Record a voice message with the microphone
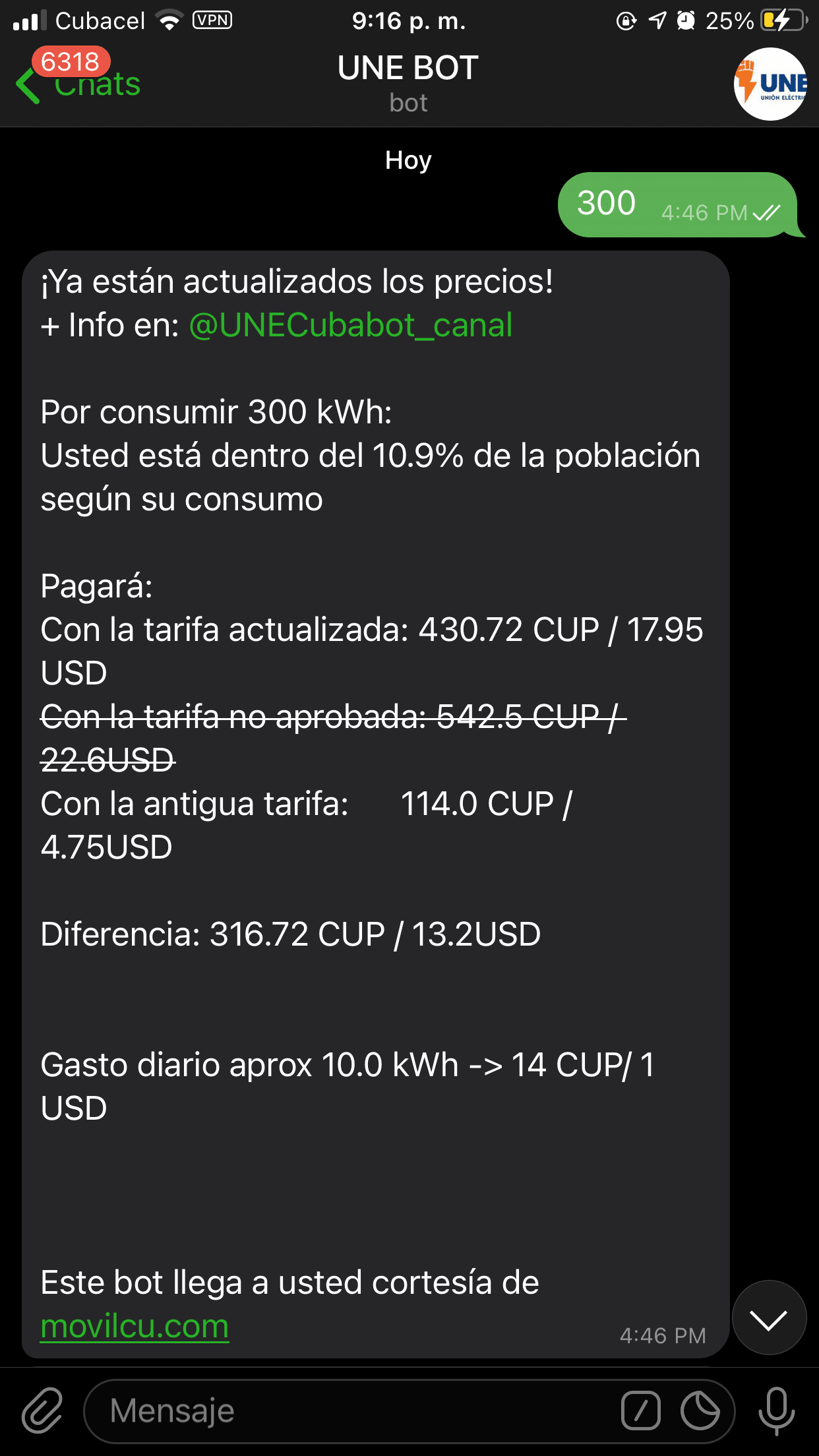 776,1411
